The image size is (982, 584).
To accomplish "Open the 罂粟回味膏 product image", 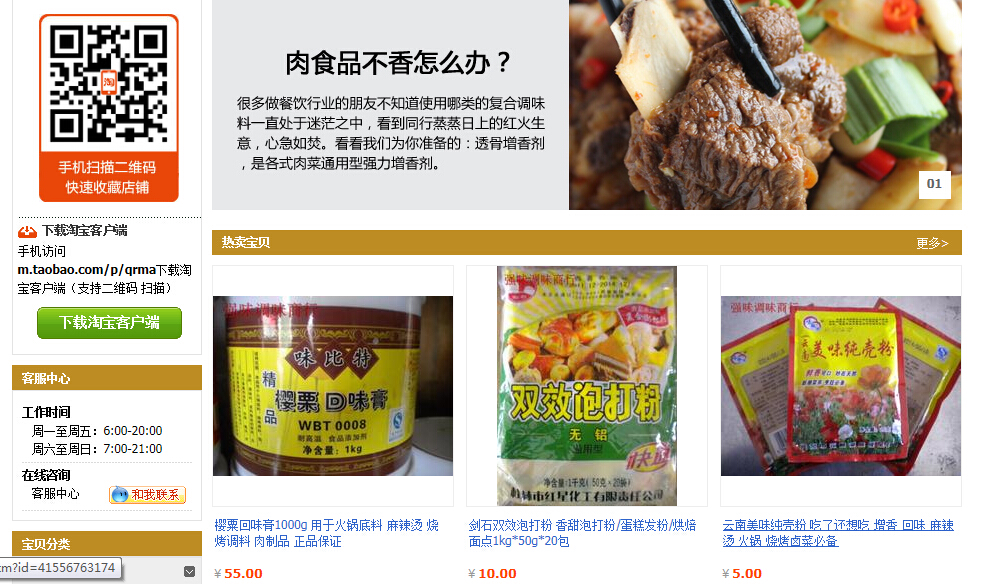I will coord(333,386).
